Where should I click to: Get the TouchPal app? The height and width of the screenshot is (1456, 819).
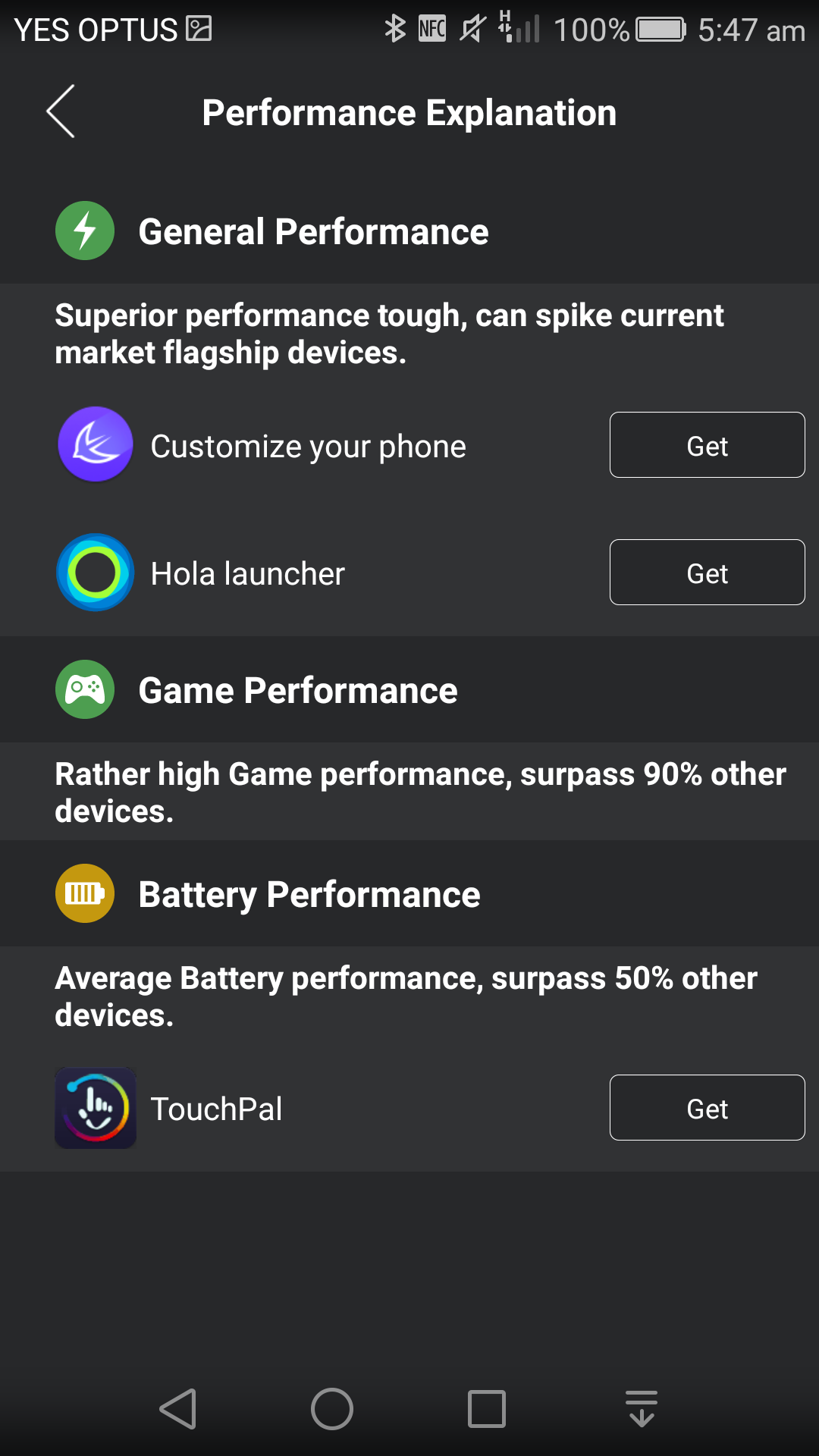pyautogui.click(x=707, y=1108)
